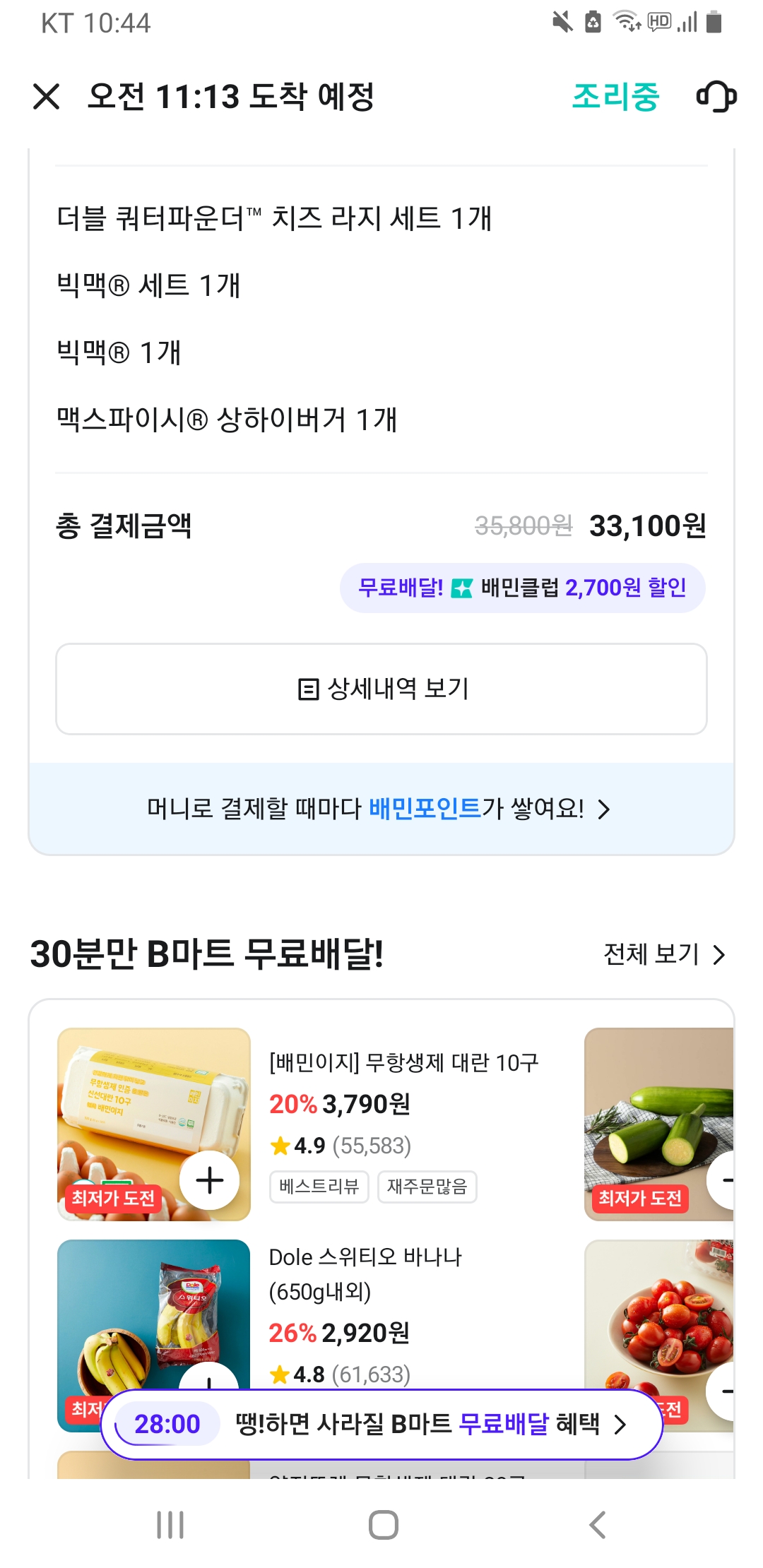Tap 전체 보기 for B마트
Screen dimensions: 763x1568
pos(665,954)
